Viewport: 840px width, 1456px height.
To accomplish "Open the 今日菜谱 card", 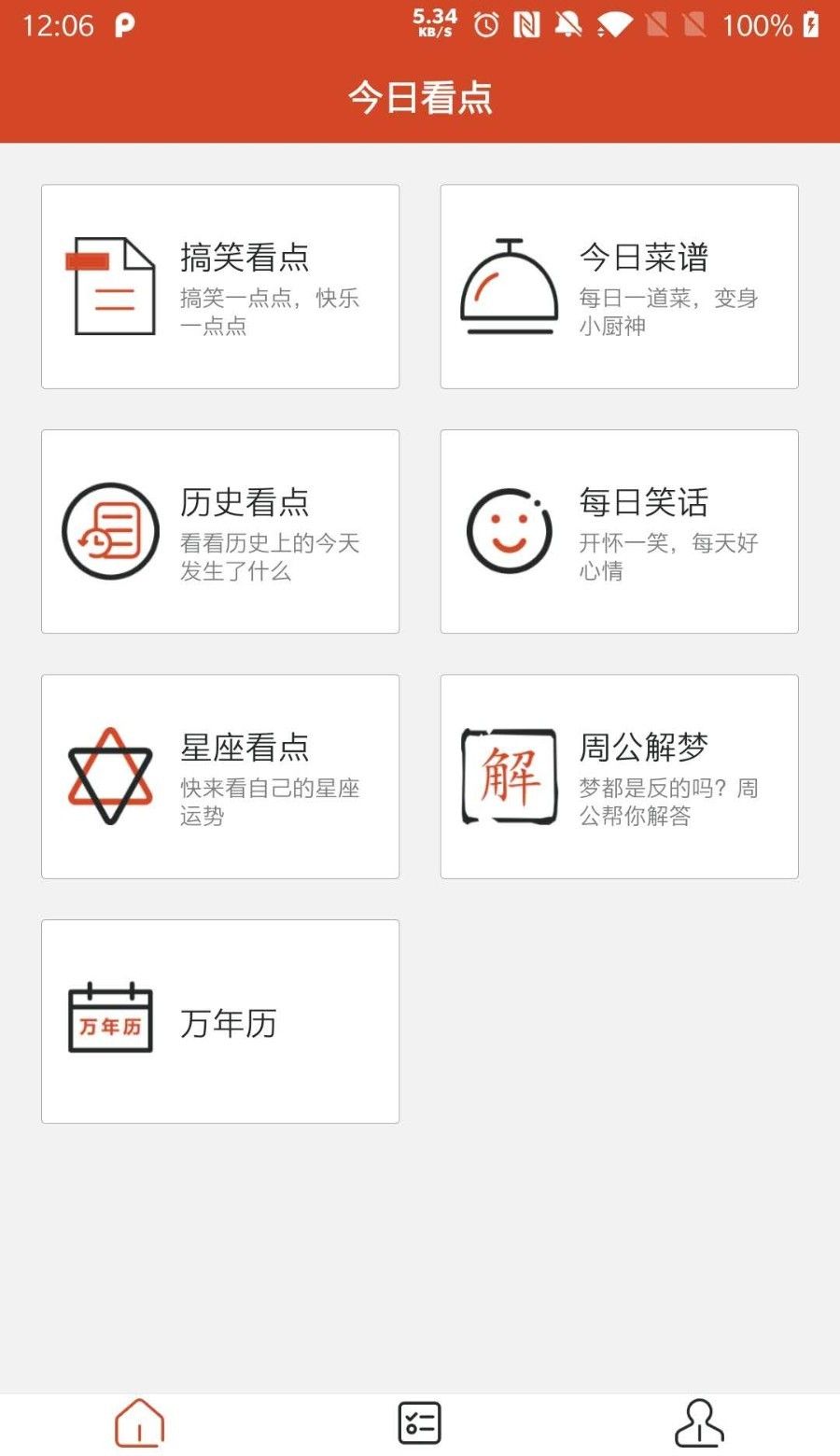I will click(619, 286).
